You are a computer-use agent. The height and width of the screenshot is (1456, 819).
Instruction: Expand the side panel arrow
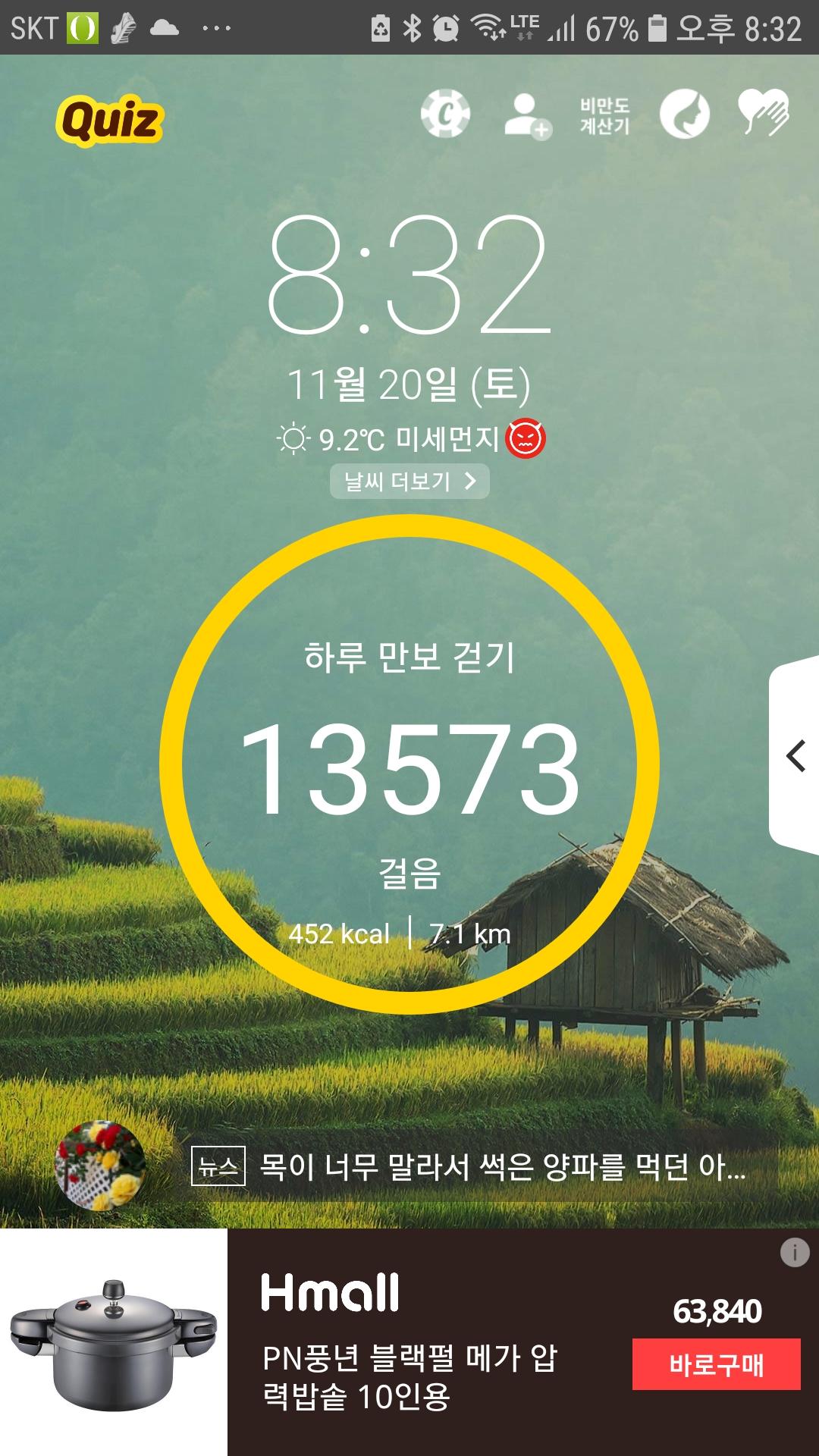[795, 756]
